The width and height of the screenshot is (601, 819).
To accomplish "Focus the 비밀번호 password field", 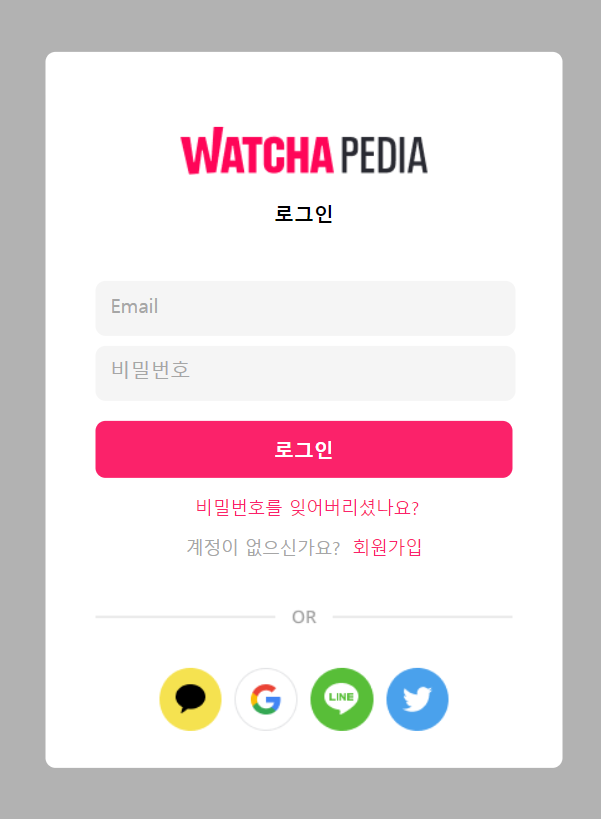I will [x=305, y=372].
